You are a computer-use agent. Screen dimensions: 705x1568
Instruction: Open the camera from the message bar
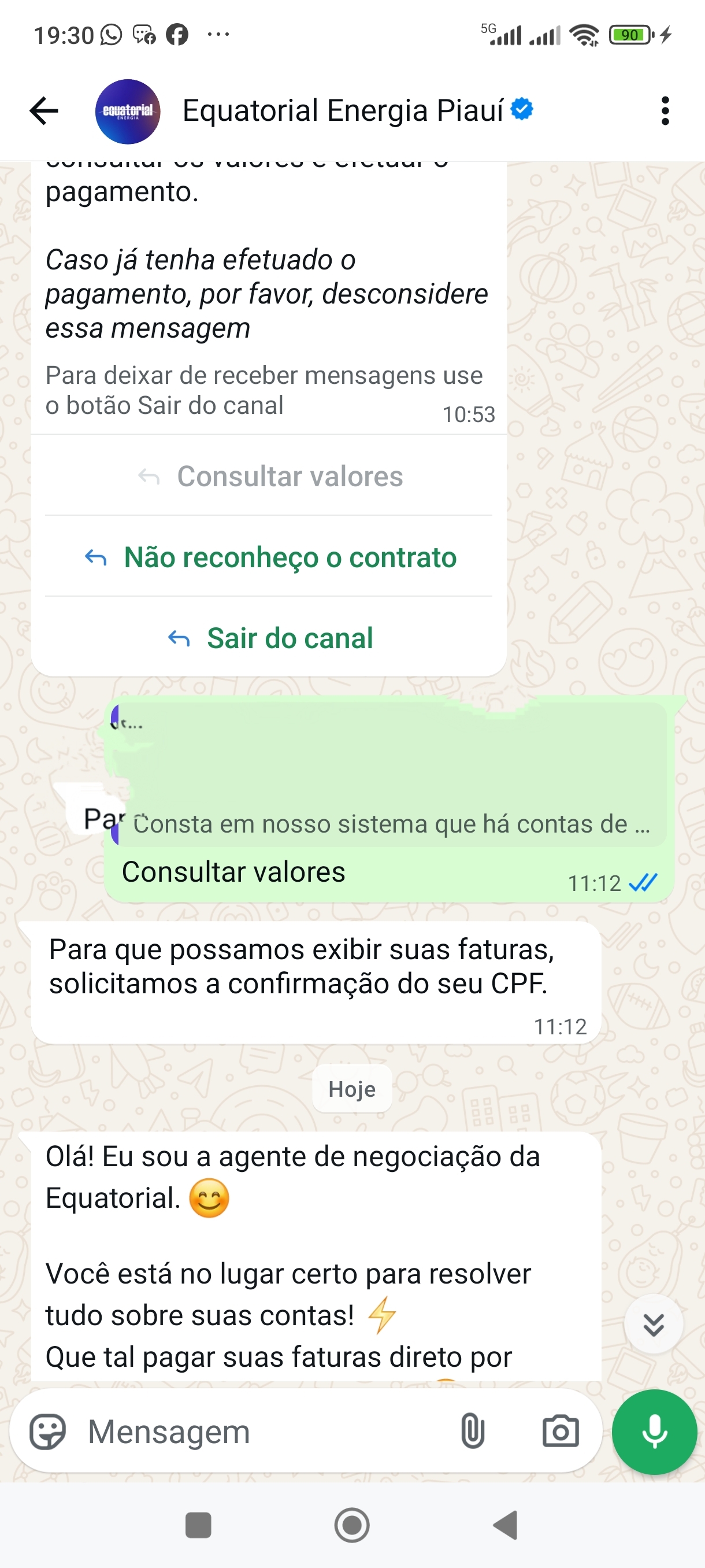point(560,1432)
